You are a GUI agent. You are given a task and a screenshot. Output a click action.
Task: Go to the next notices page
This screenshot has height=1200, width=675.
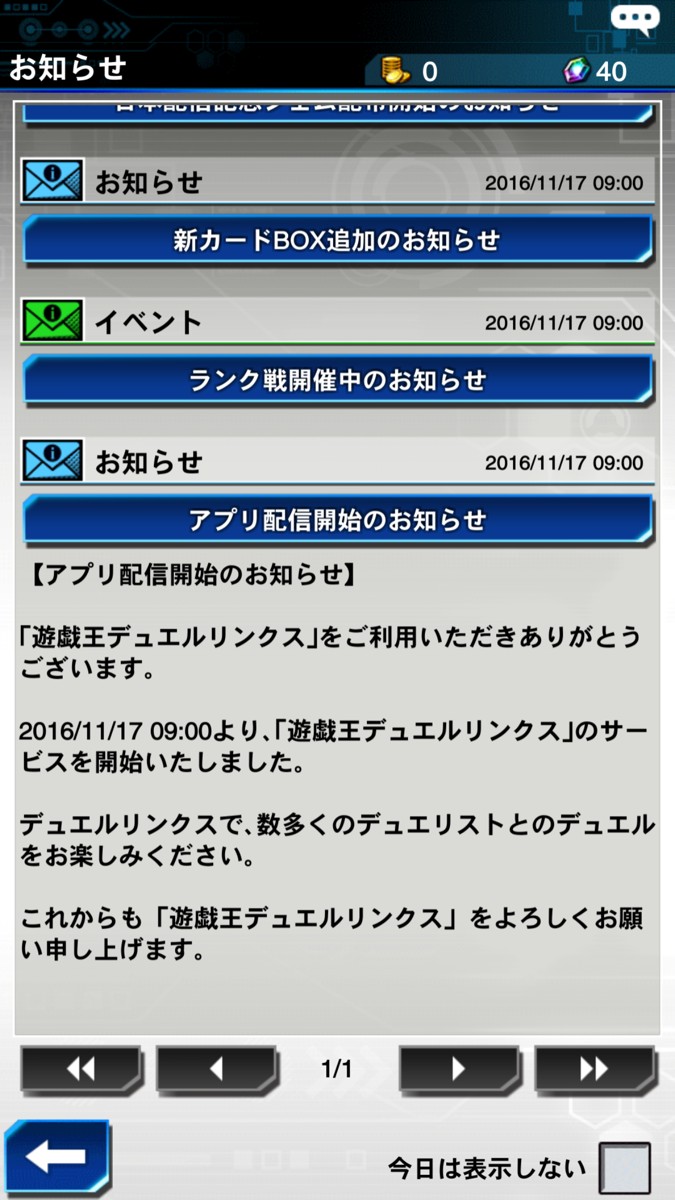coord(458,1069)
